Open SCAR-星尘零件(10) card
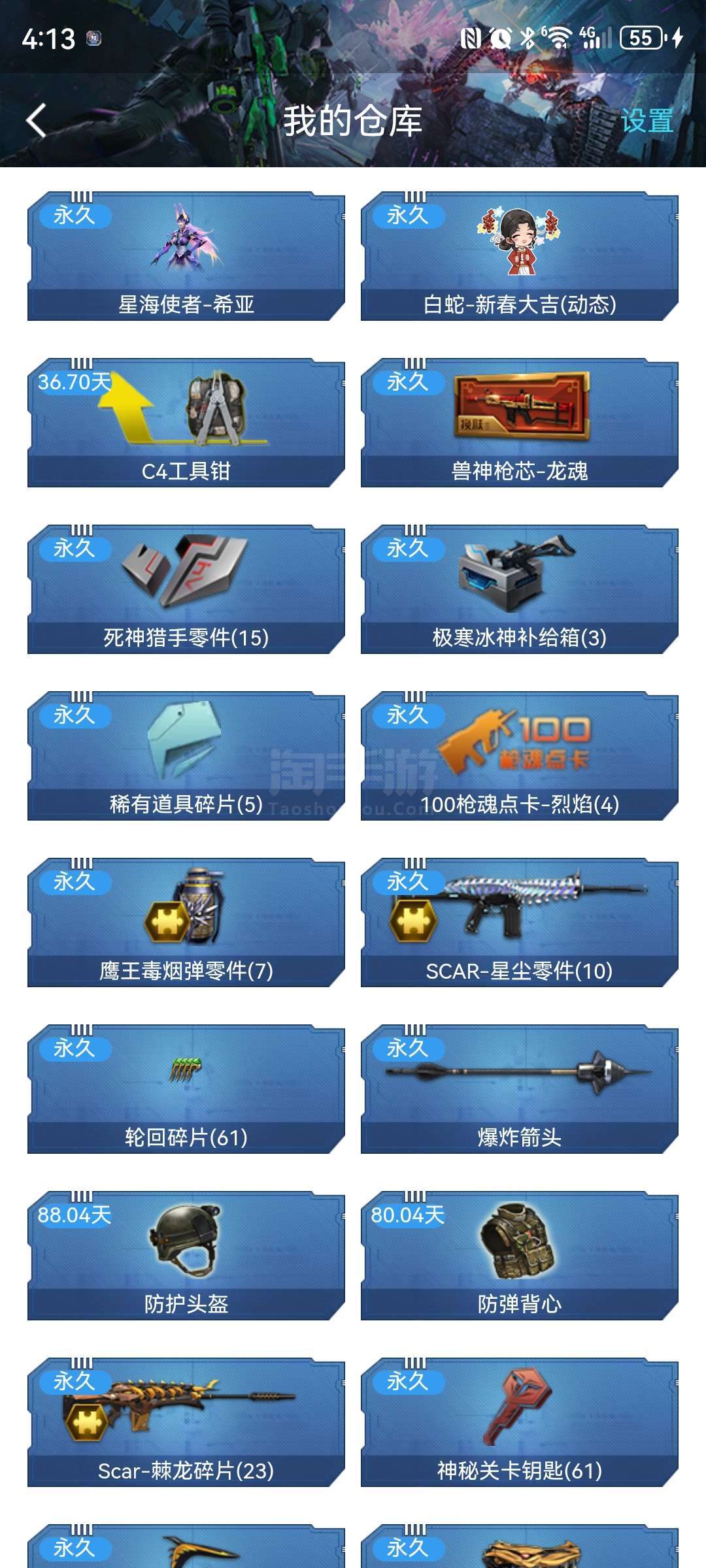 click(520, 923)
